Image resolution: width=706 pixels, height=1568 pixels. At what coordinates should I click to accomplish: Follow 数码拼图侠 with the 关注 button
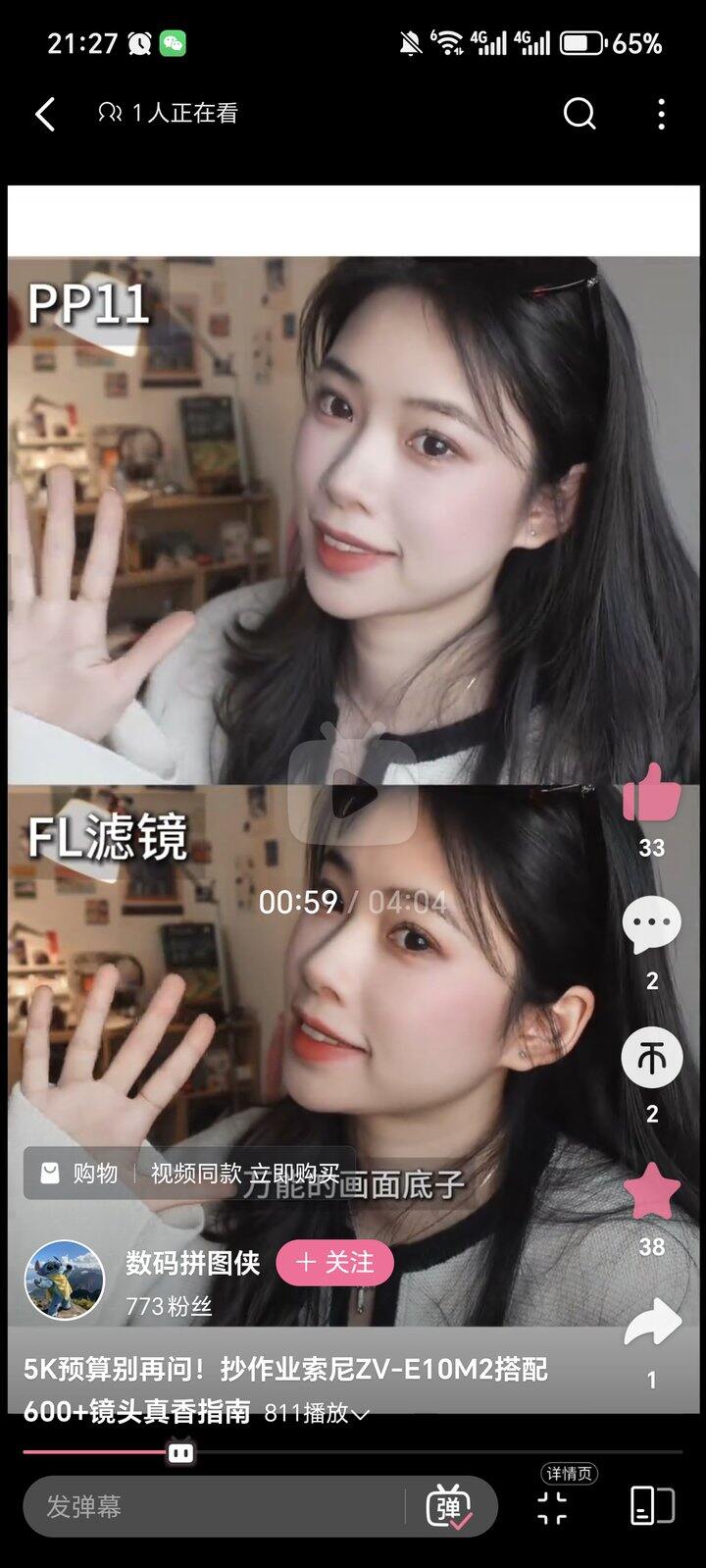pos(334,1262)
